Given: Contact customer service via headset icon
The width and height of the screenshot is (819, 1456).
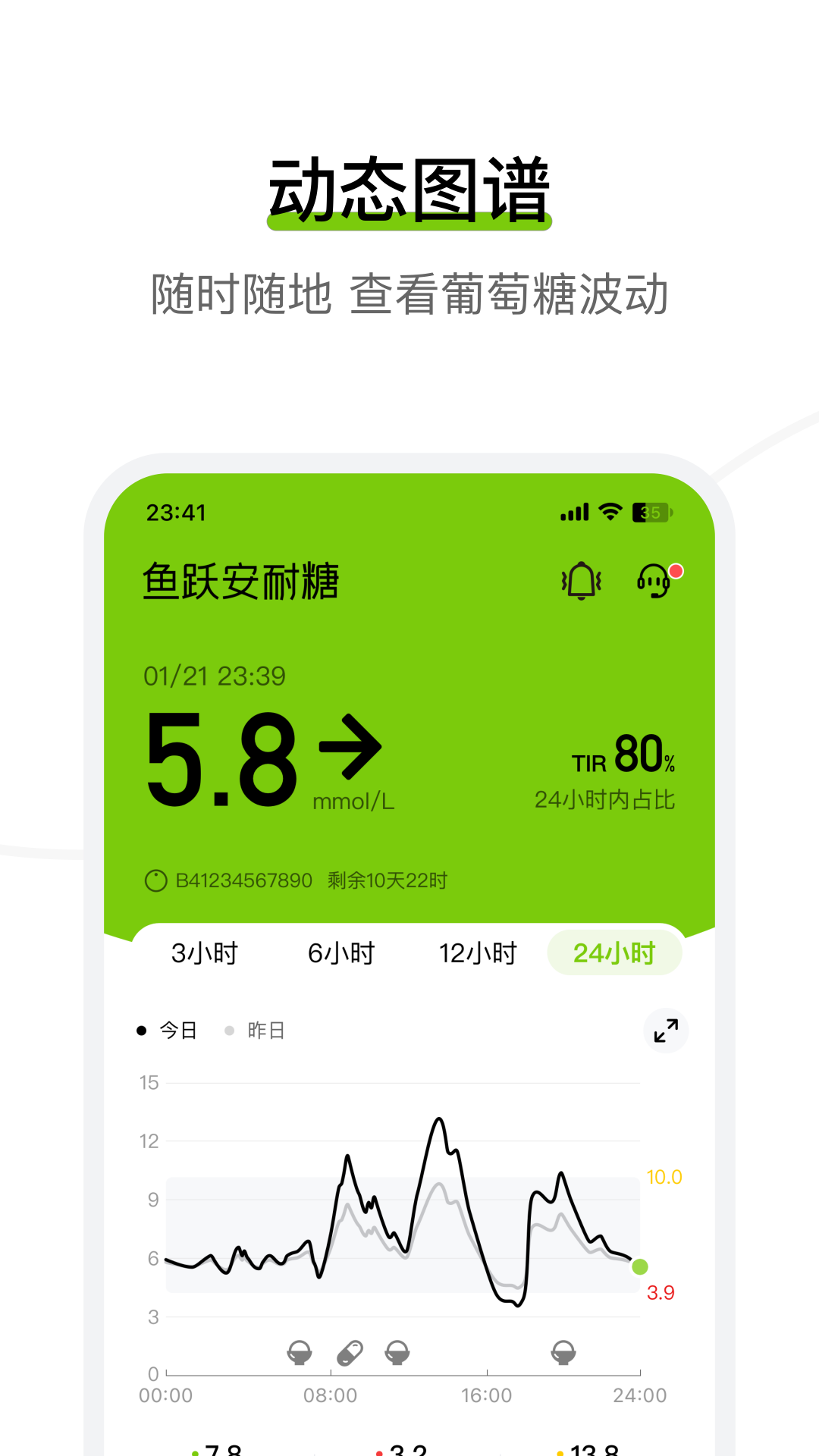Looking at the screenshot, I should [652, 580].
